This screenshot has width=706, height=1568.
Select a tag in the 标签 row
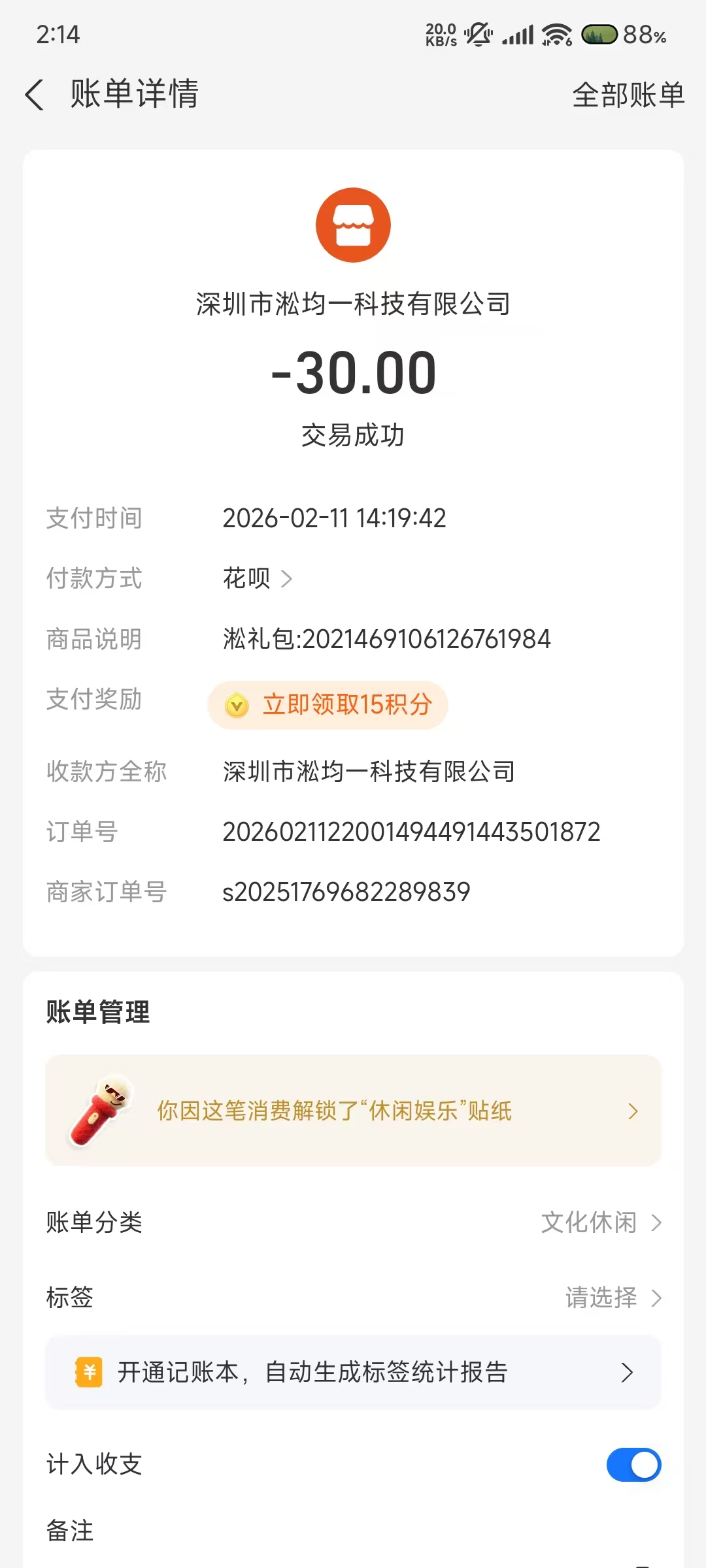coord(612,1298)
